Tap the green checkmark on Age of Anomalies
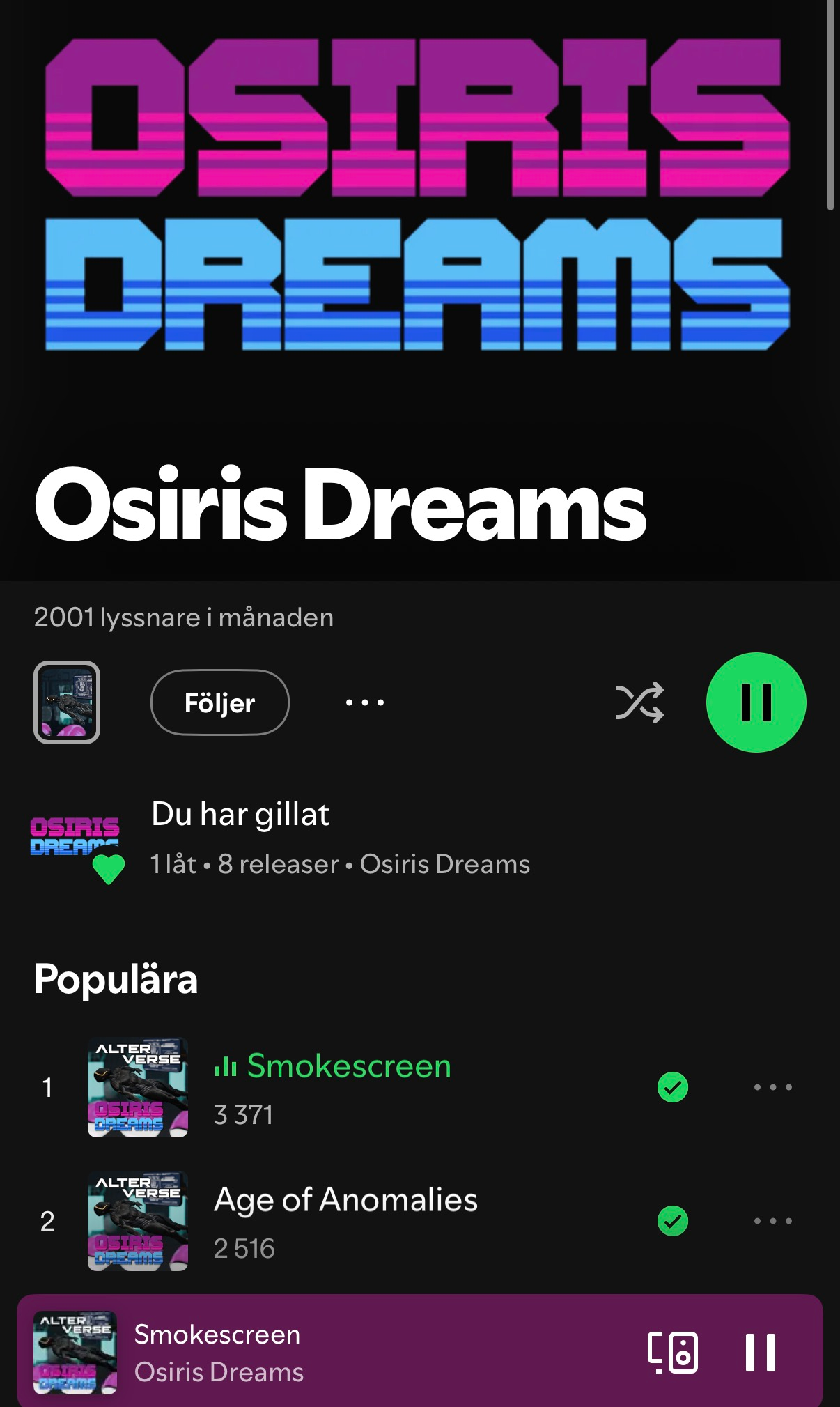 point(673,1221)
